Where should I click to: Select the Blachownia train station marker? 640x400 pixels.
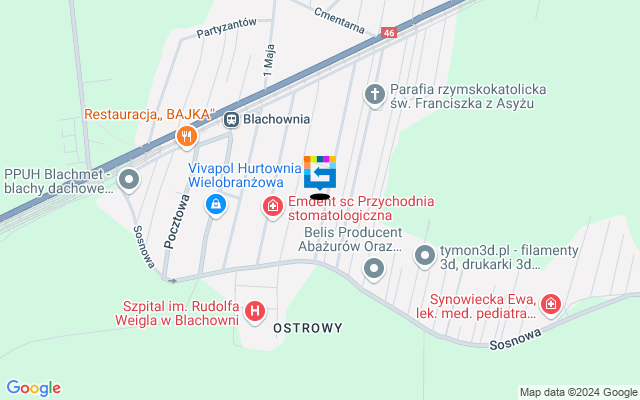(x=231, y=119)
